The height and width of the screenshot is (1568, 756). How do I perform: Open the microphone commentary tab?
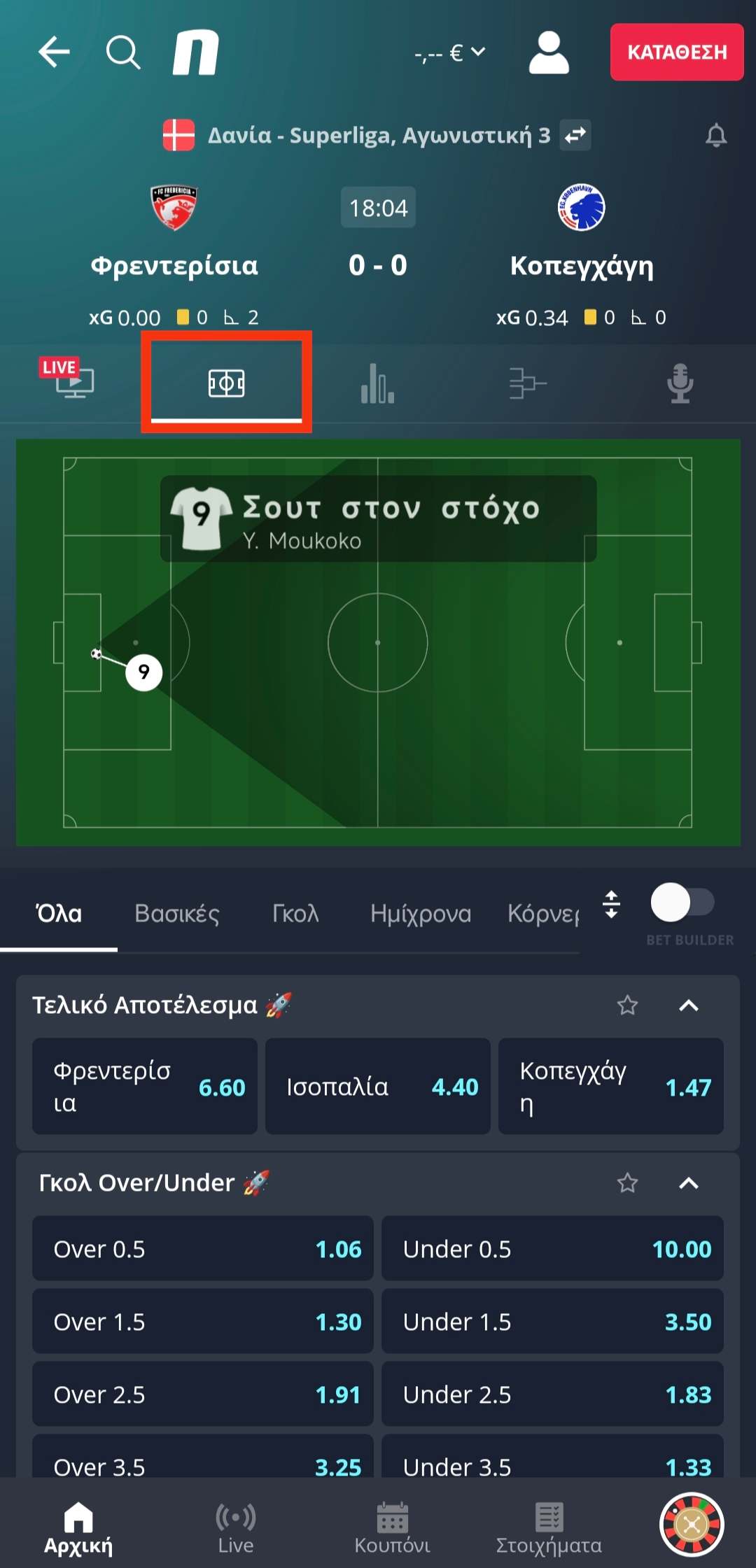point(680,383)
